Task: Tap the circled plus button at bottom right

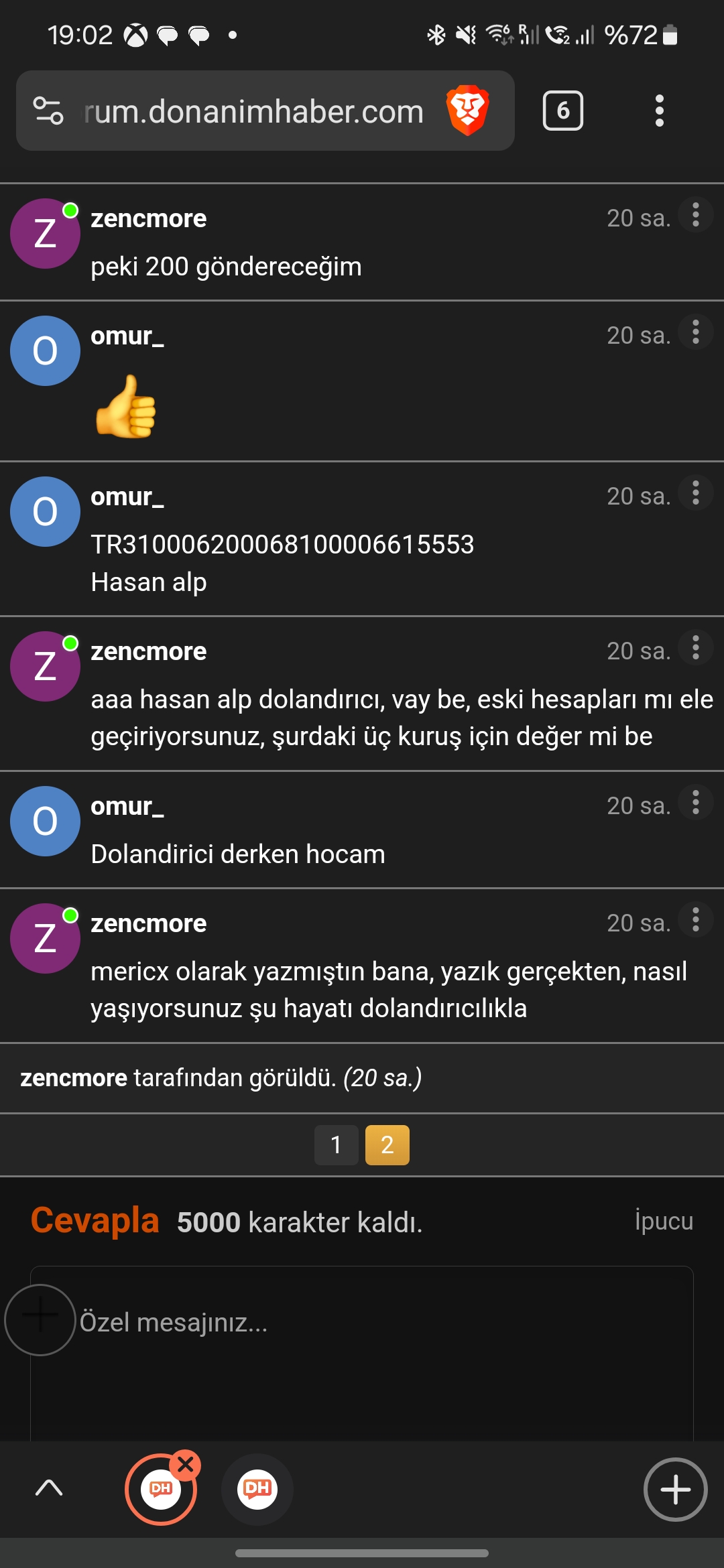Action: pos(676,1490)
